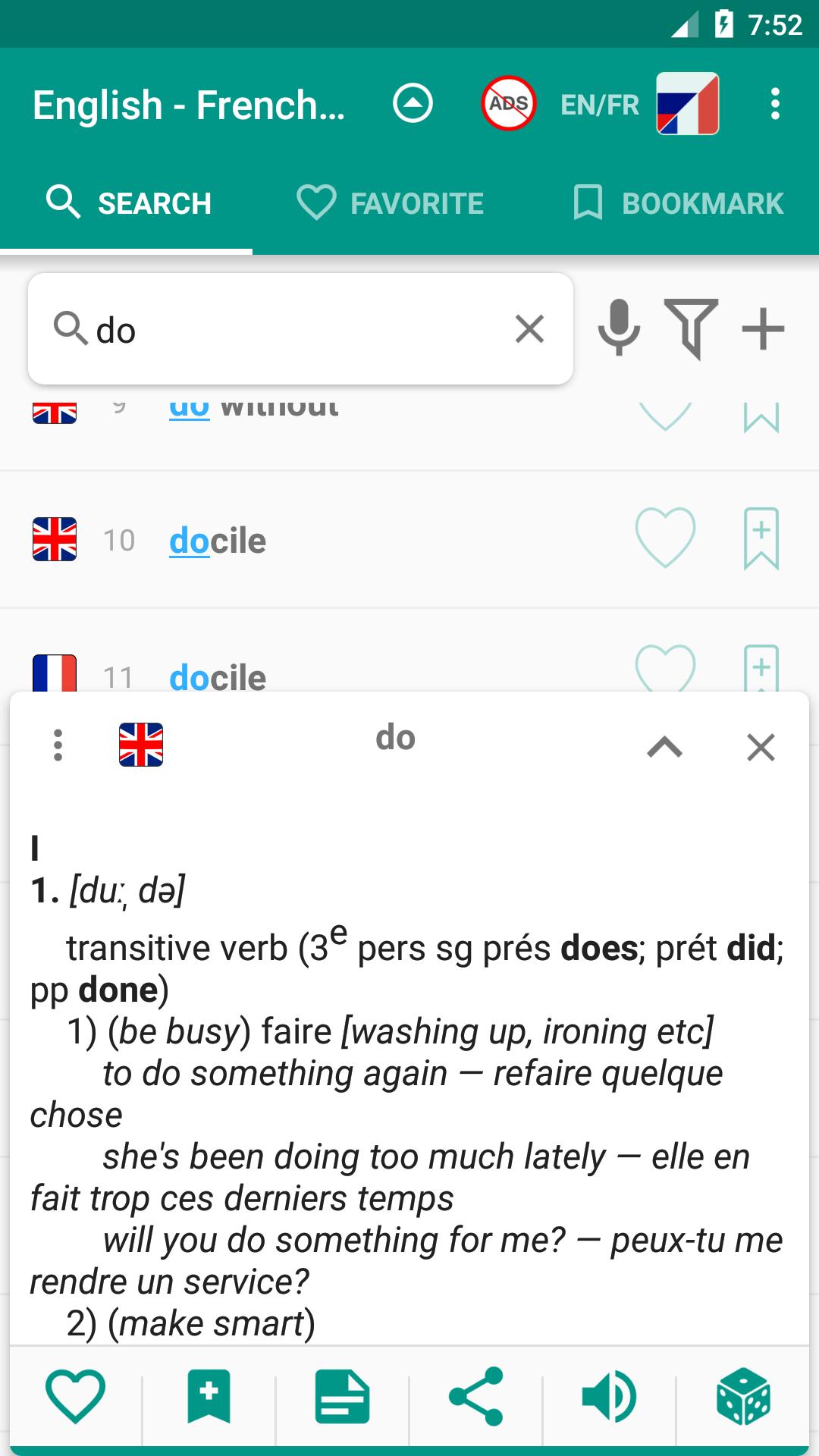Open the search filter options
Viewport: 819px width, 1456px height.
[x=691, y=328]
